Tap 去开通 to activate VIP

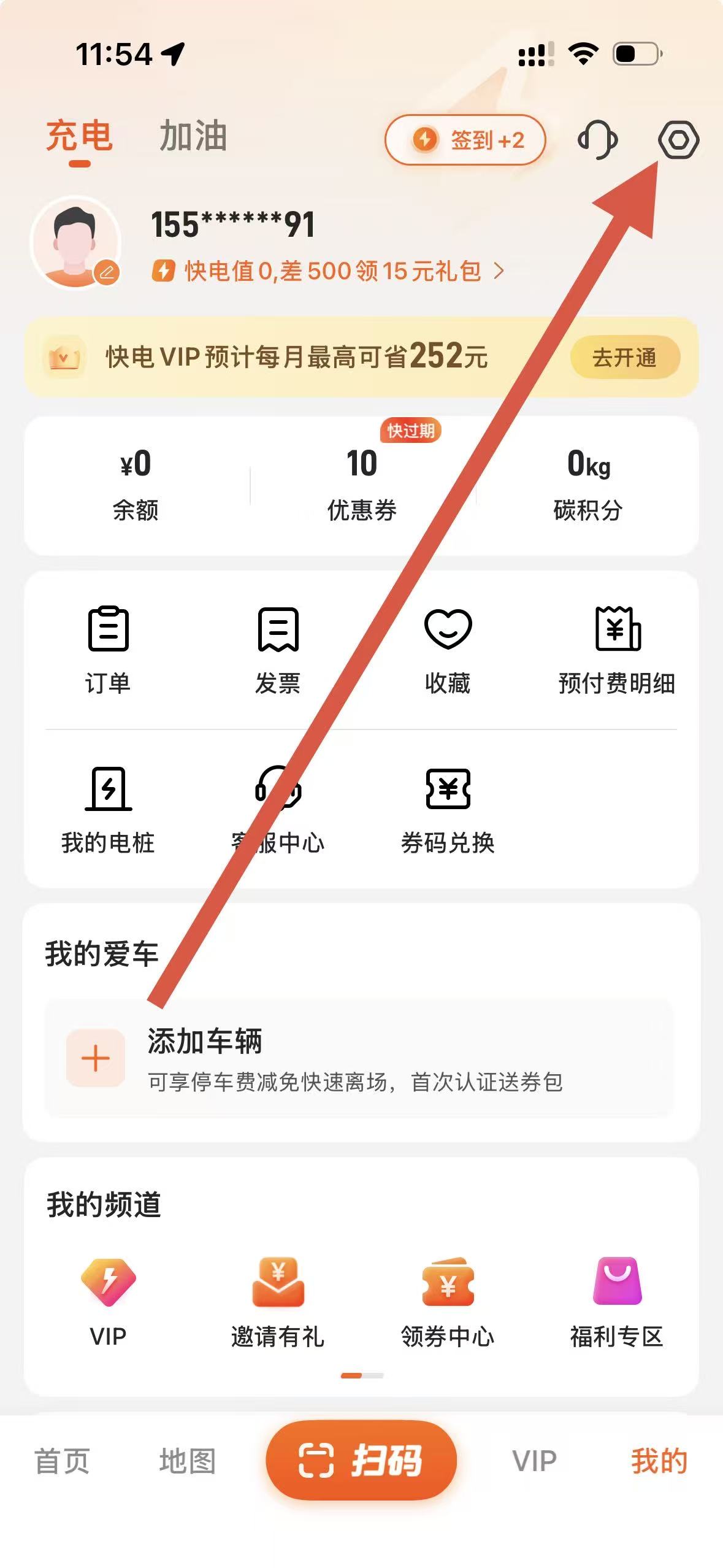(x=624, y=357)
